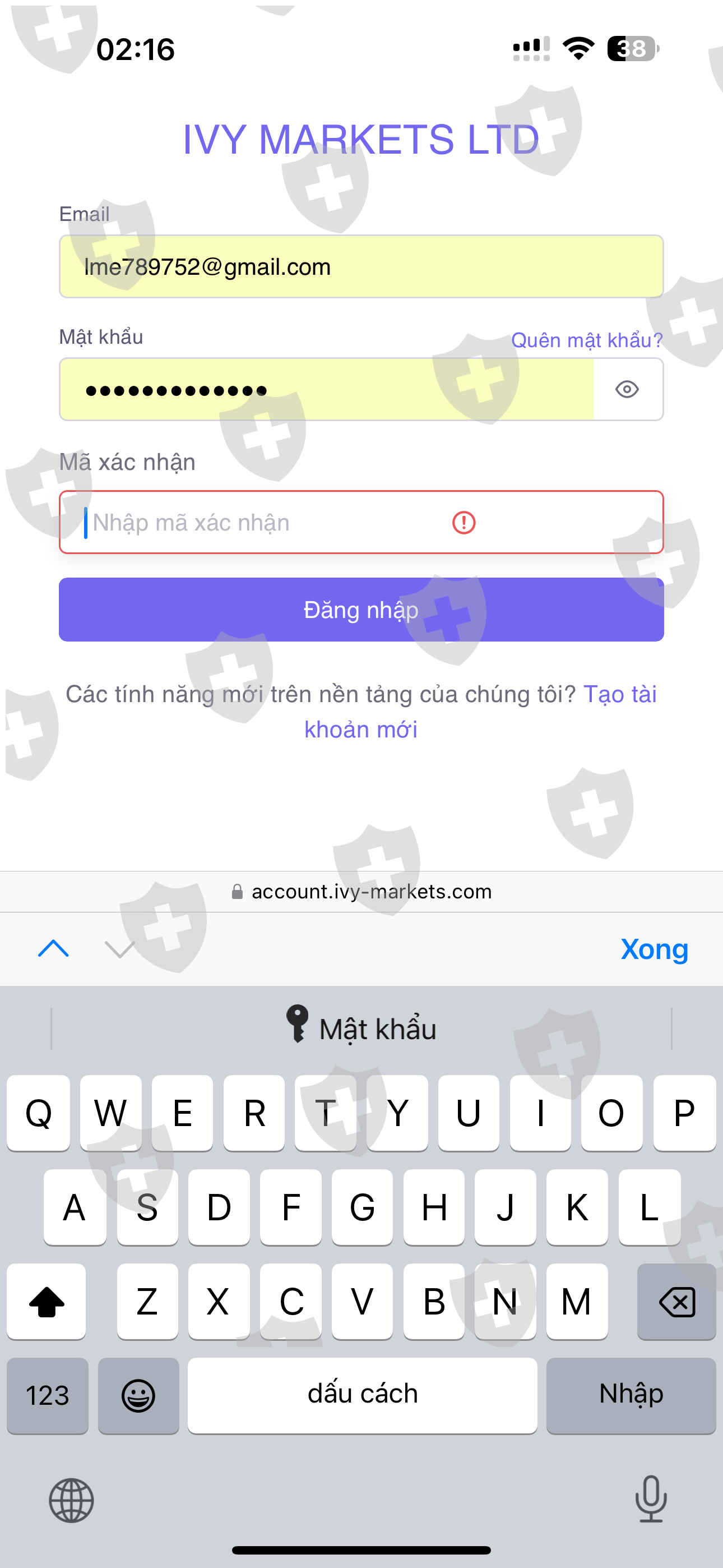Jump to previous field with up arrow

click(54, 948)
